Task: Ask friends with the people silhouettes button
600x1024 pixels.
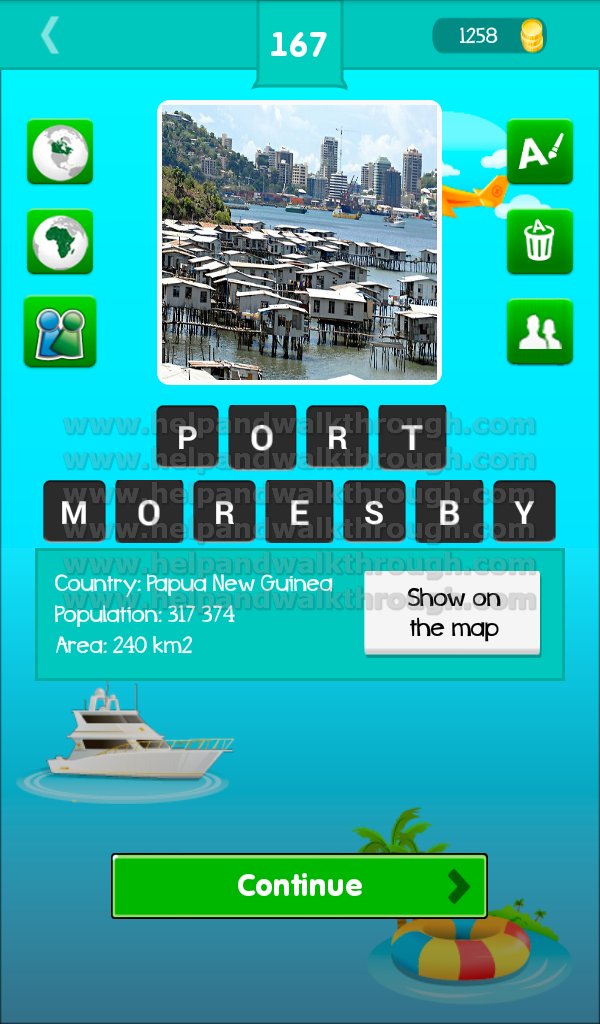Action: tap(540, 332)
